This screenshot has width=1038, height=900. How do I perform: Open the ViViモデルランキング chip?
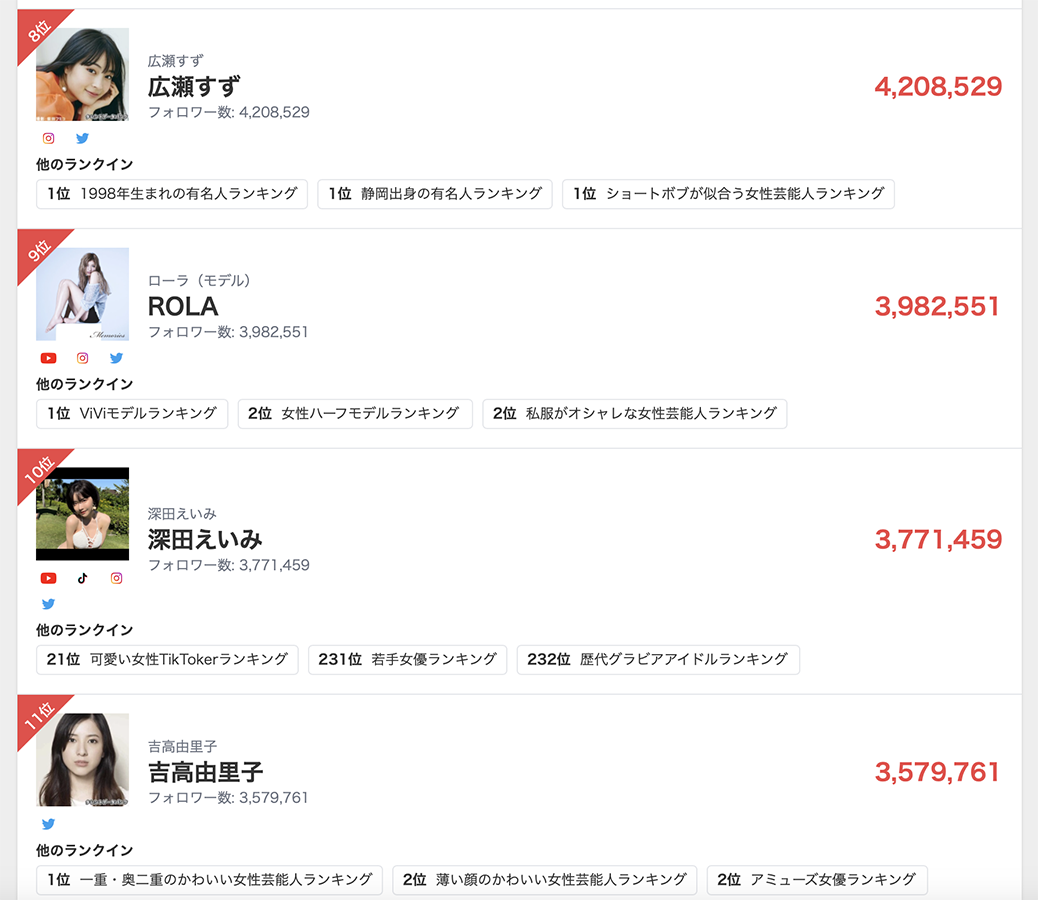(132, 414)
